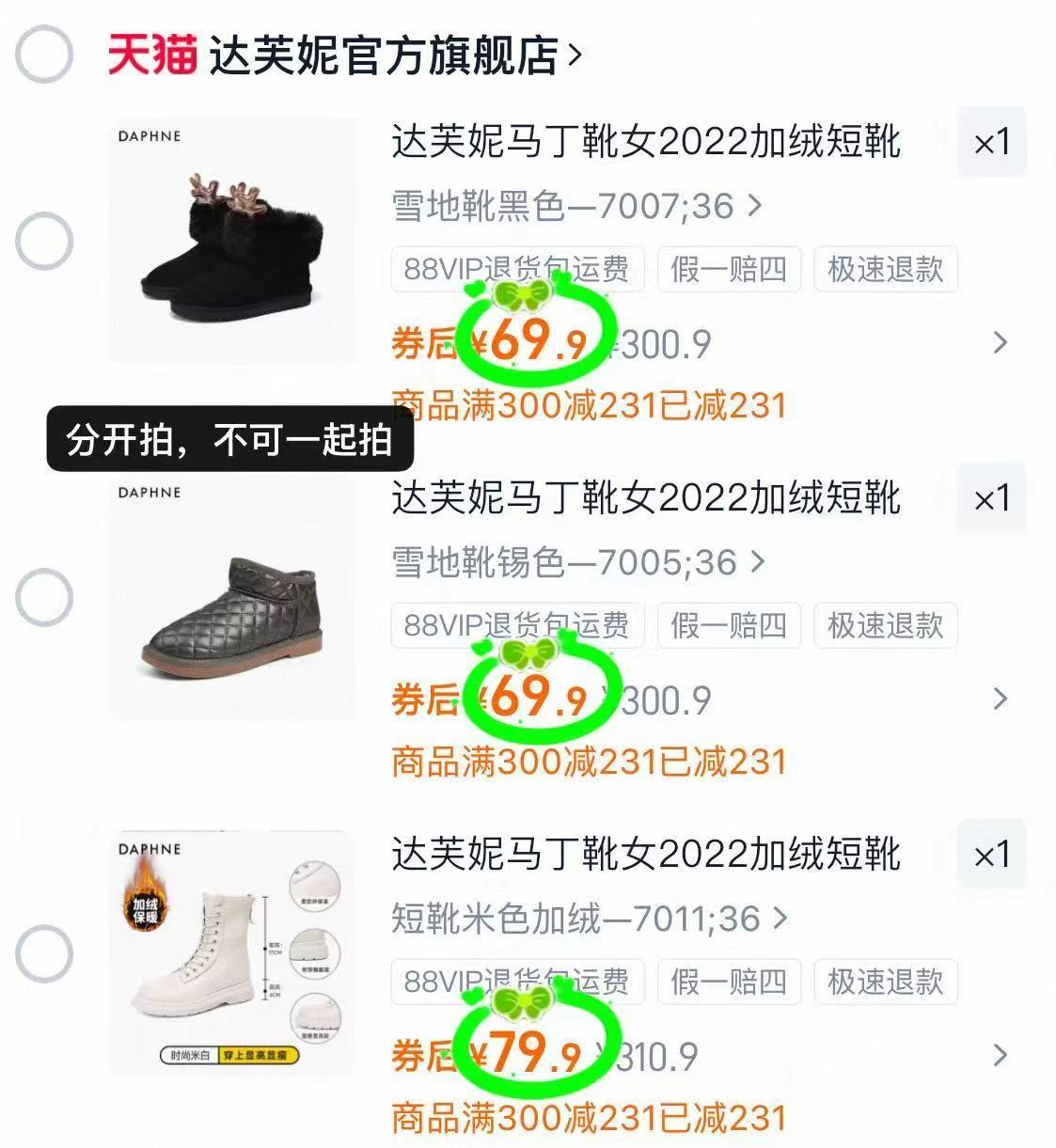Screen dimensions: 1056x1148
Task: Click the 假一赔四 guarantee tag
Action: pyautogui.click(x=729, y=270)
